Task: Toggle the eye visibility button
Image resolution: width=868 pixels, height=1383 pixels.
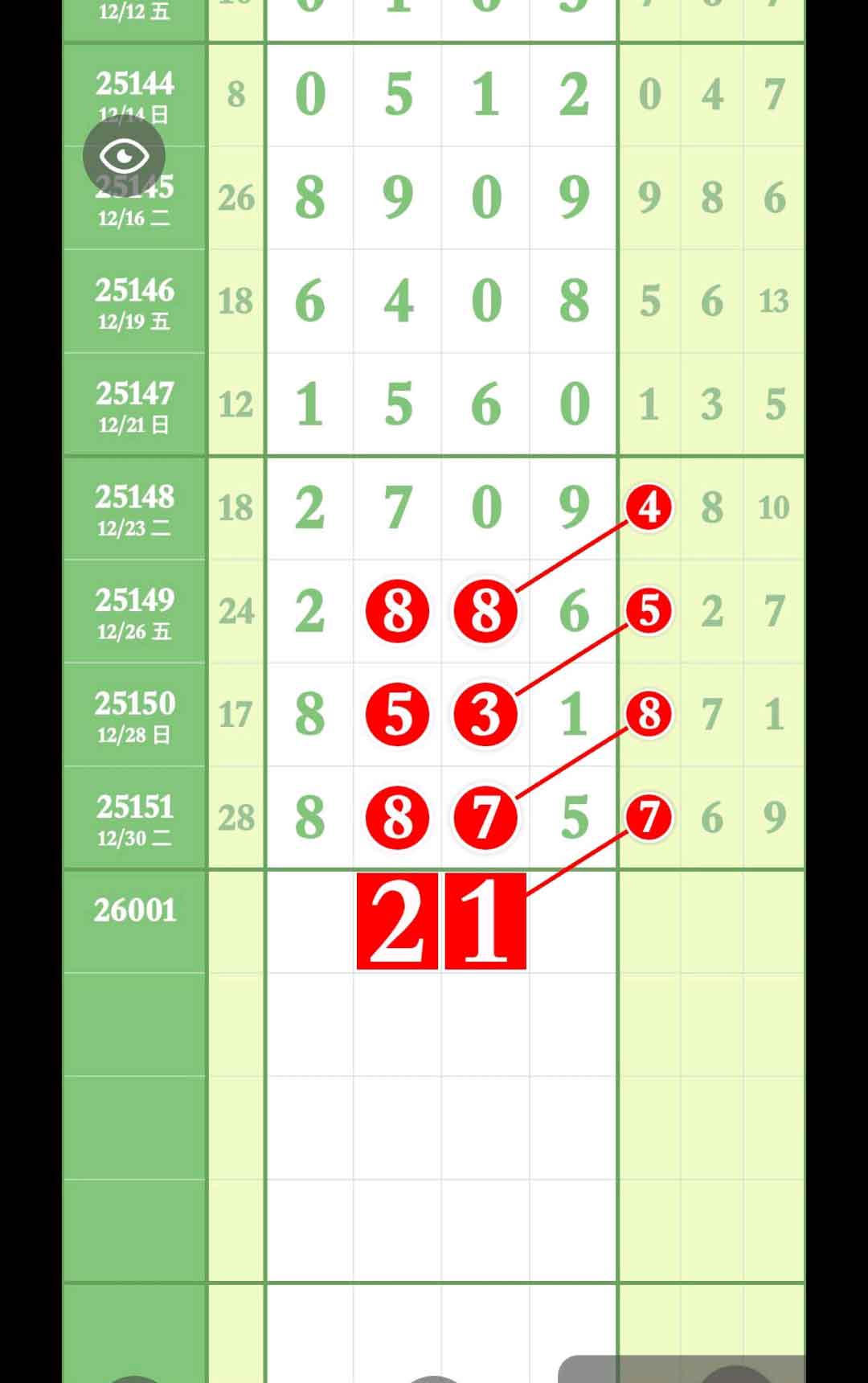Action: 124,156
